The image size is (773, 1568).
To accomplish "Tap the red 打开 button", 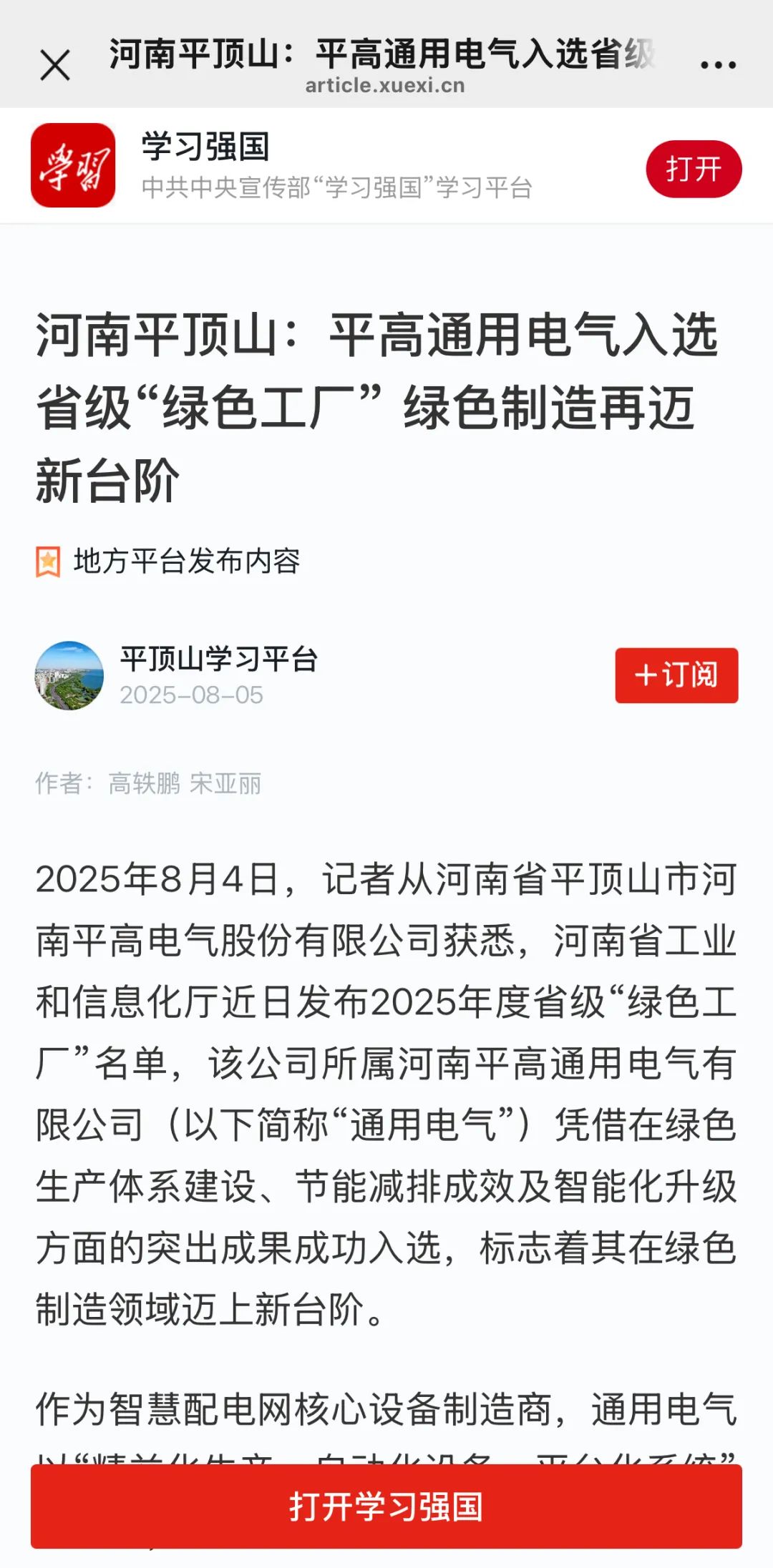I will click(693, 170).
